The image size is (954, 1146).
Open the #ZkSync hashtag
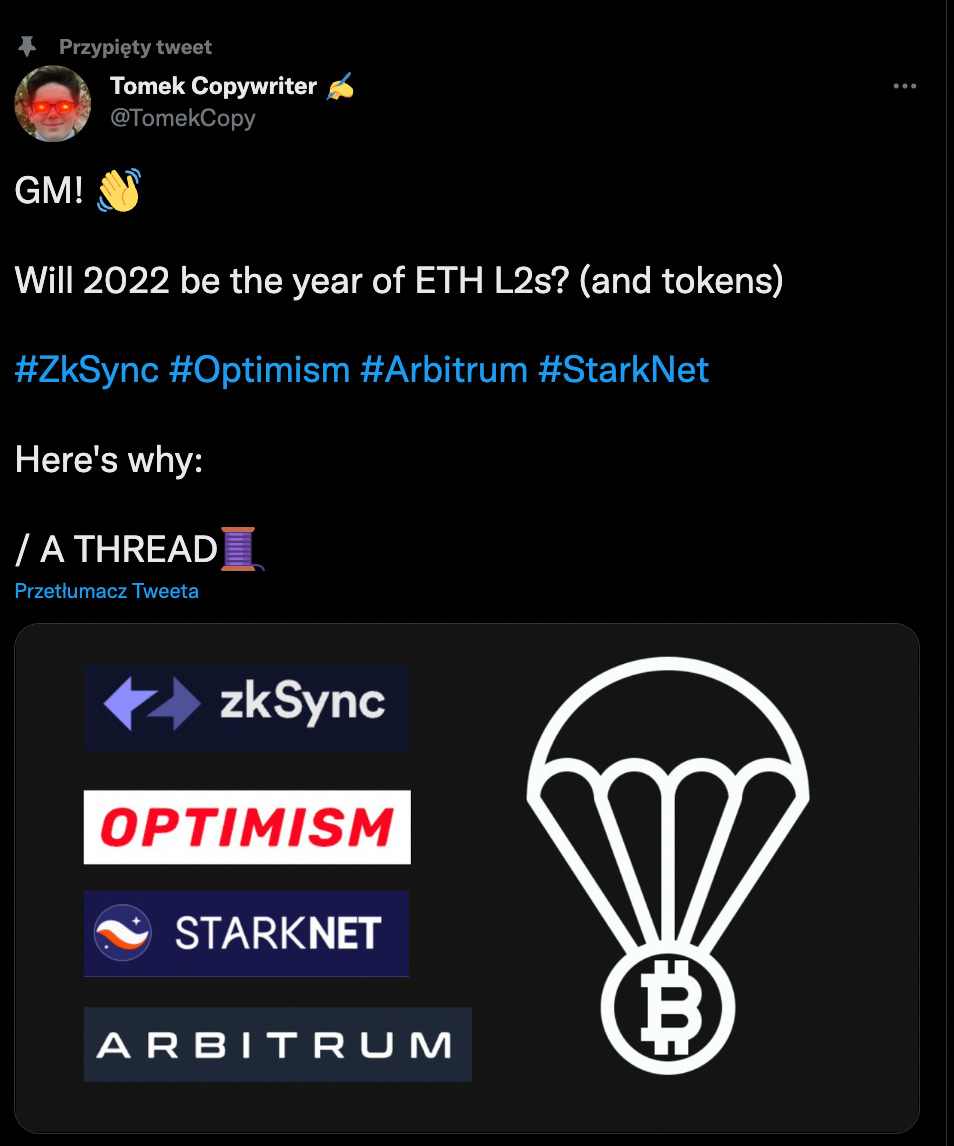point(87,370)
